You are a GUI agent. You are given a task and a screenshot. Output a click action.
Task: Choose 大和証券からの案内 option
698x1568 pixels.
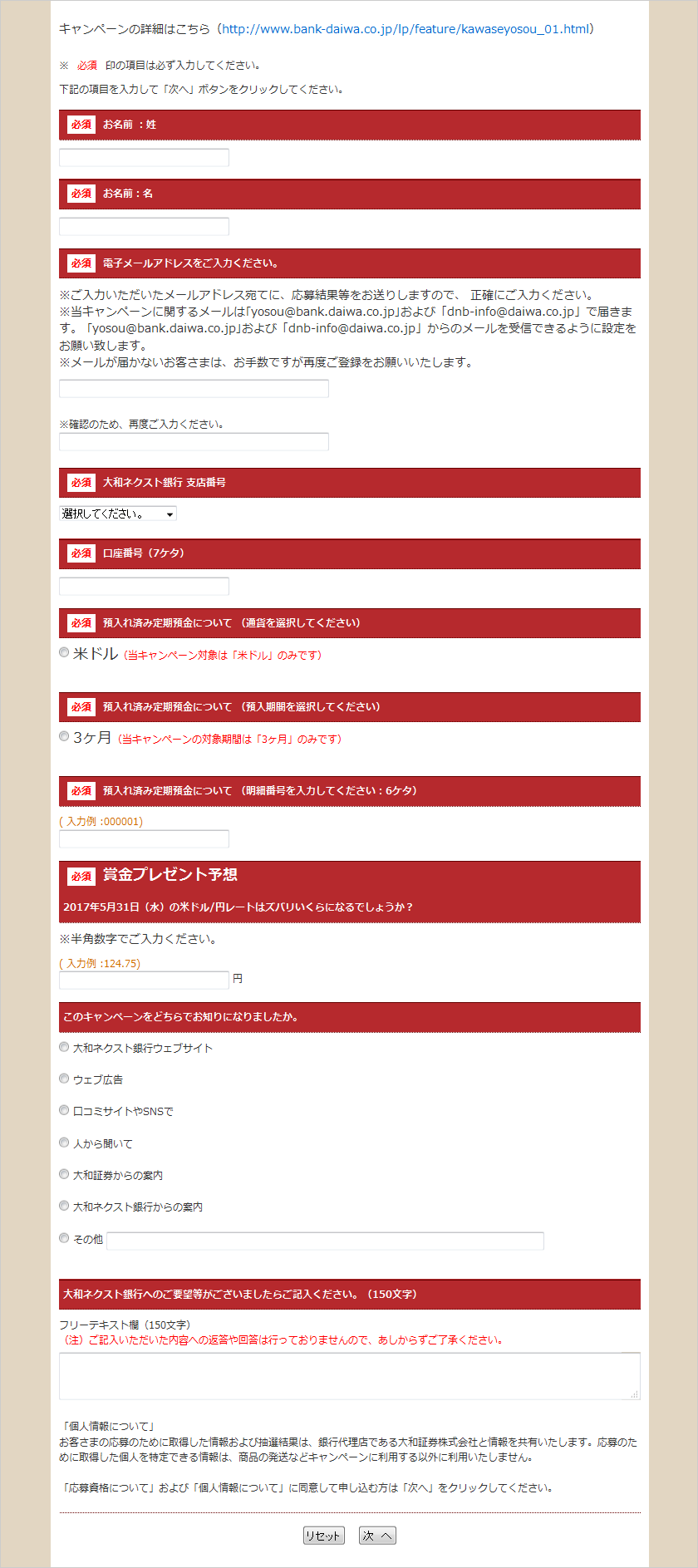pos(64,1175)
